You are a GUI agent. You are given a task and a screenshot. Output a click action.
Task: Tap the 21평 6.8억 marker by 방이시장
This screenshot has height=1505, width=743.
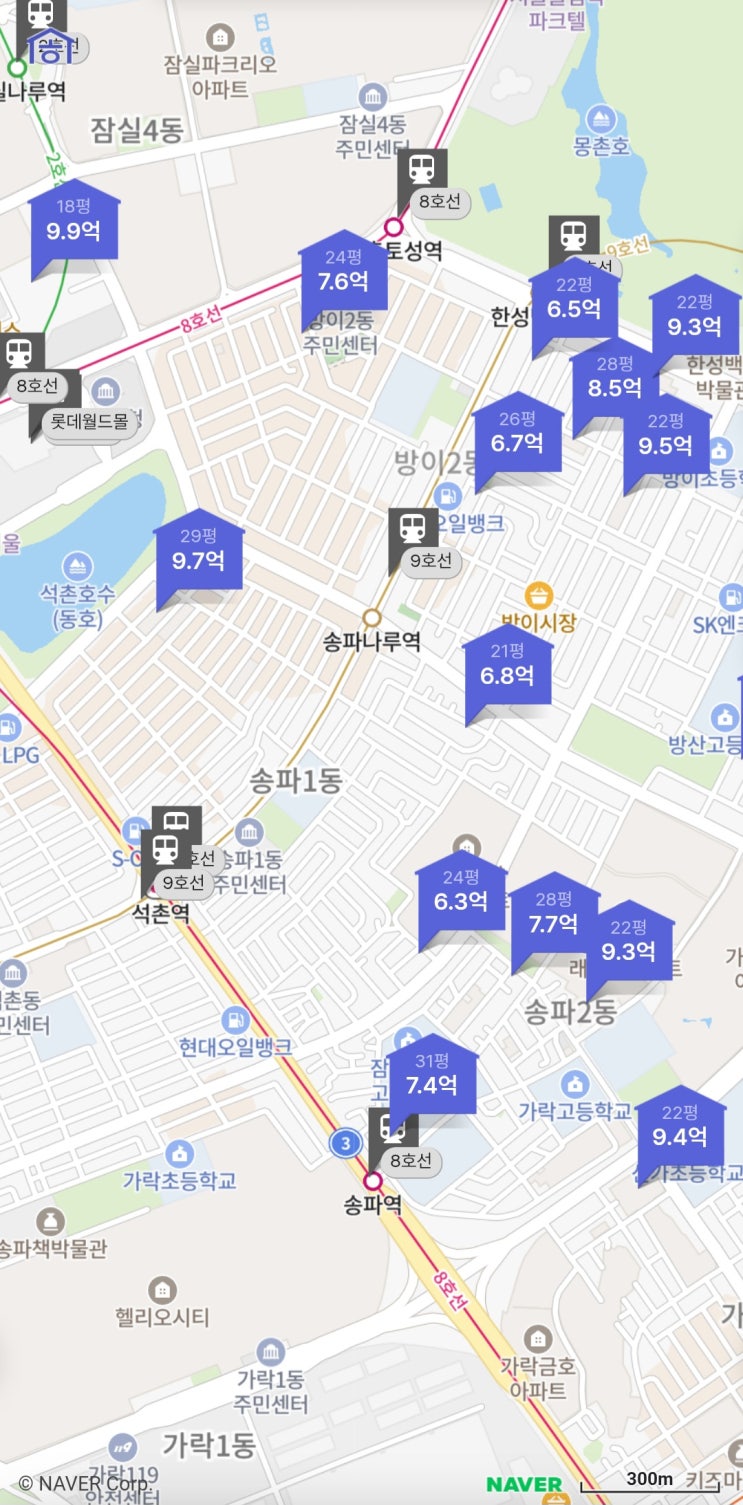point(507,667)
